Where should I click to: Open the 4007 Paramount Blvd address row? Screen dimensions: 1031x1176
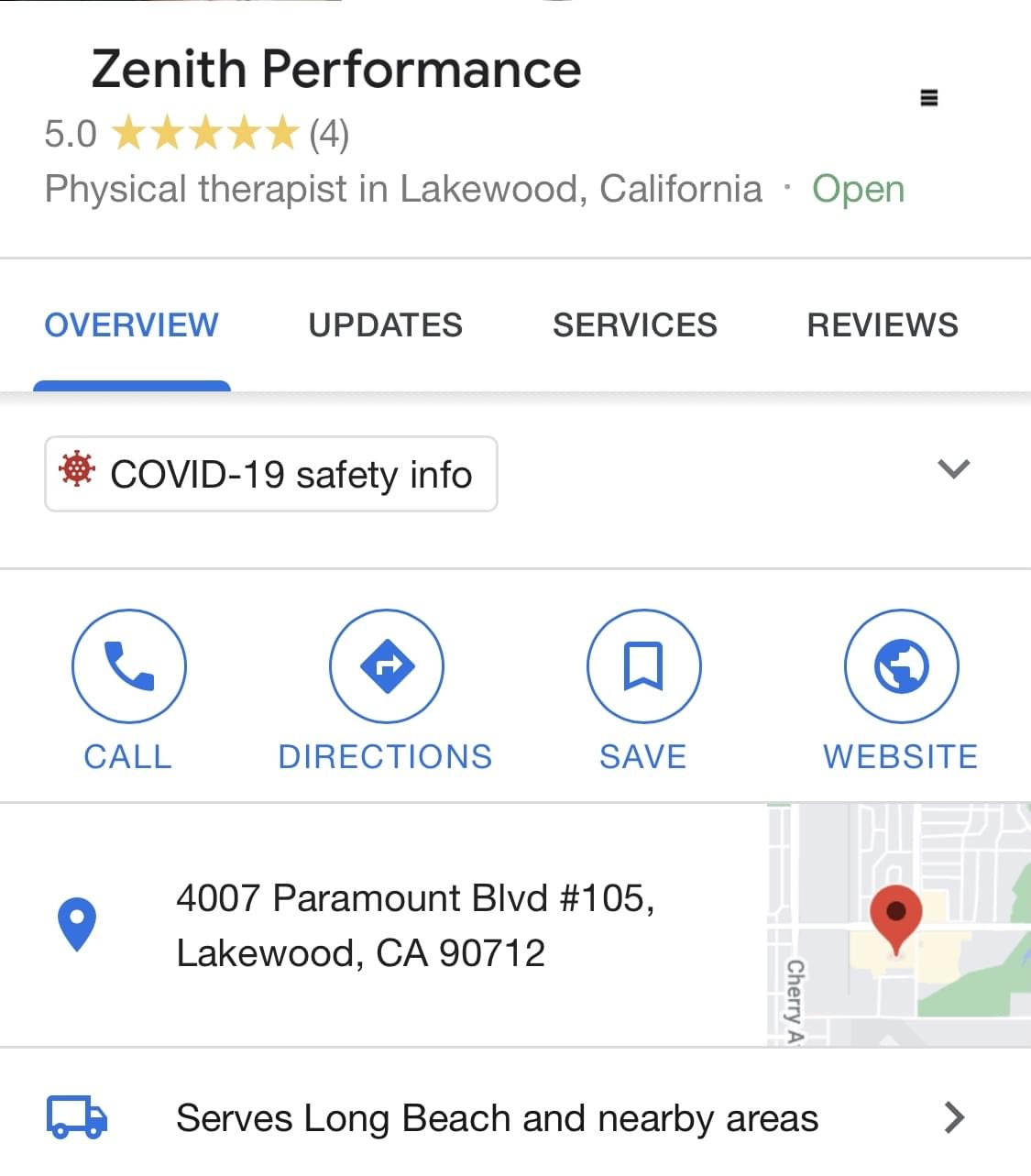click(414, 925)
